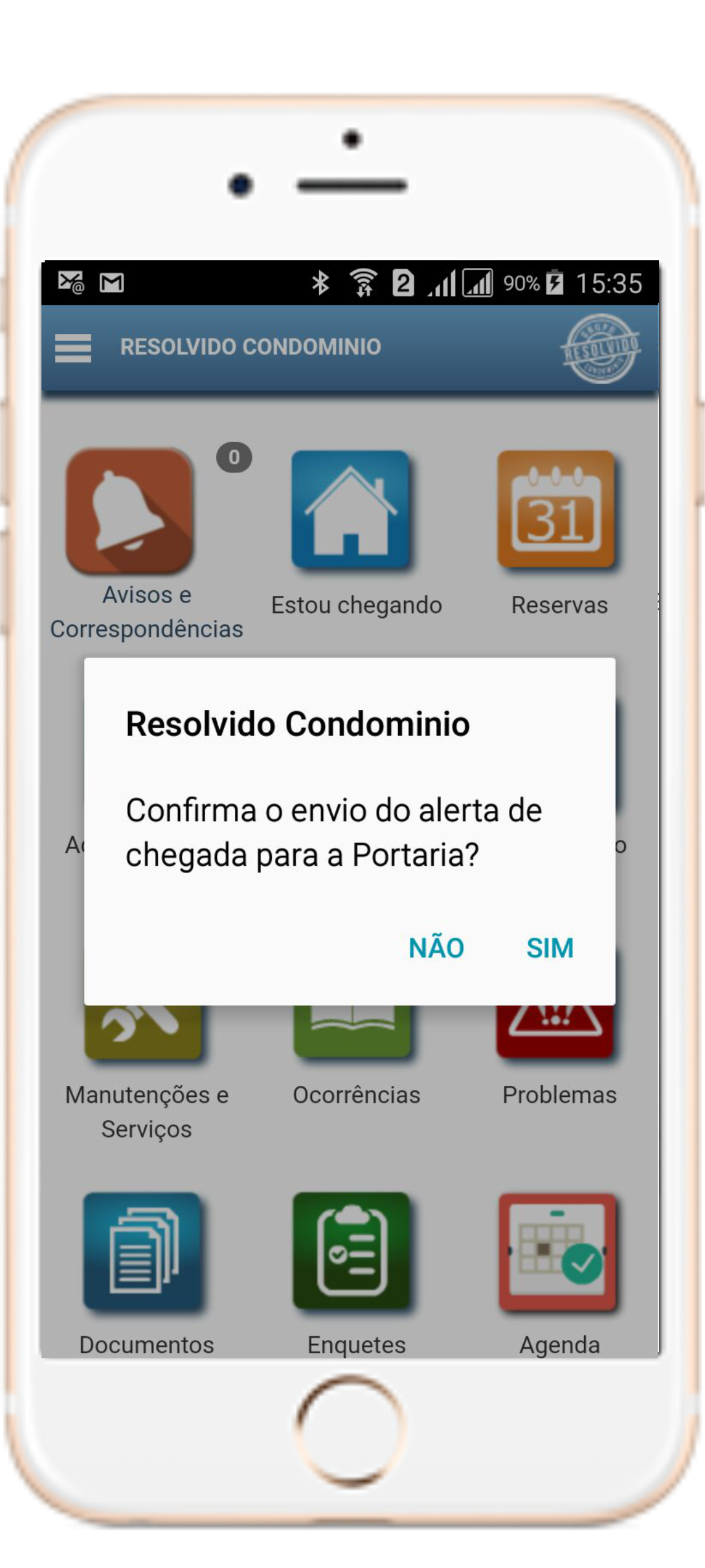
Task: Open the Agenda tile
Action: tap(557, 1251)
